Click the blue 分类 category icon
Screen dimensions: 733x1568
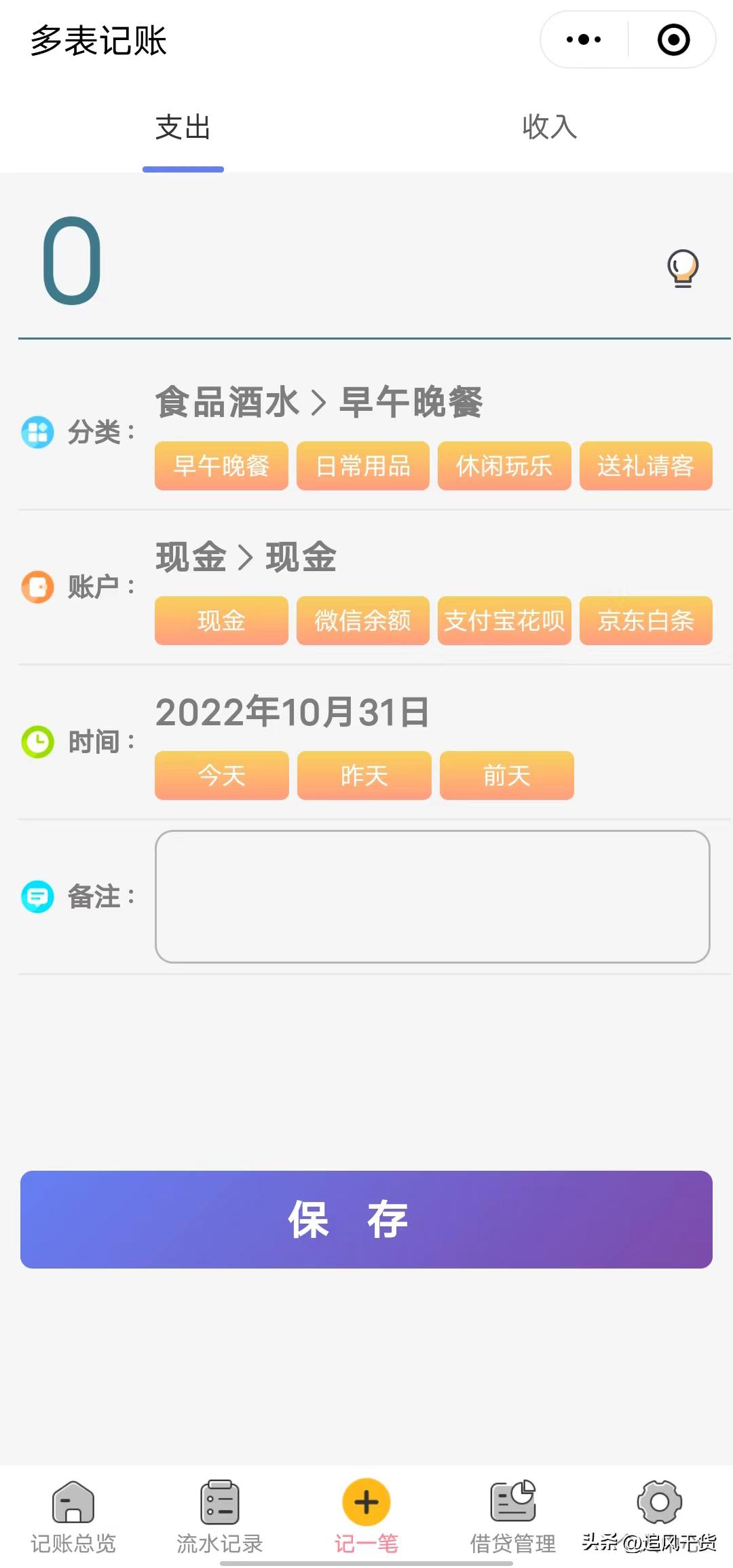[39, 432]
